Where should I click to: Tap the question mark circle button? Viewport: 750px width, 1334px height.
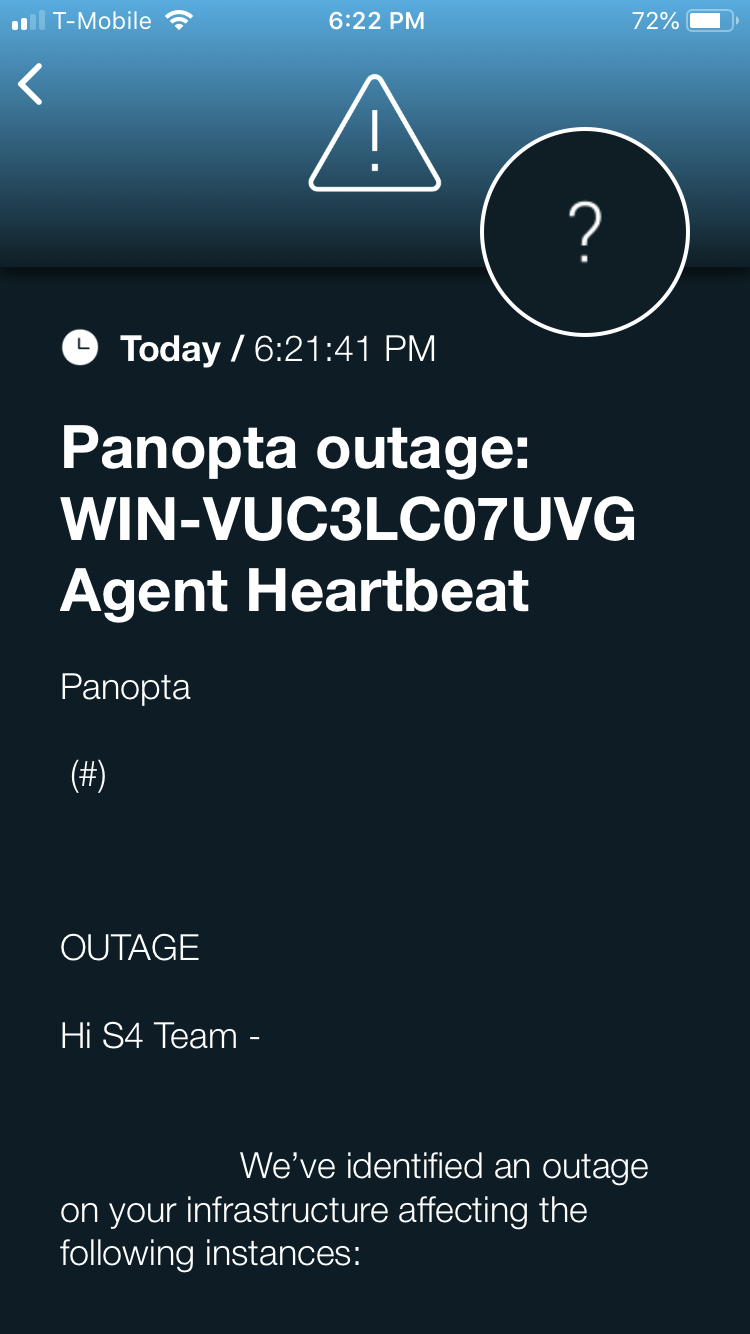pyautogui.click(x=585, y=232)
